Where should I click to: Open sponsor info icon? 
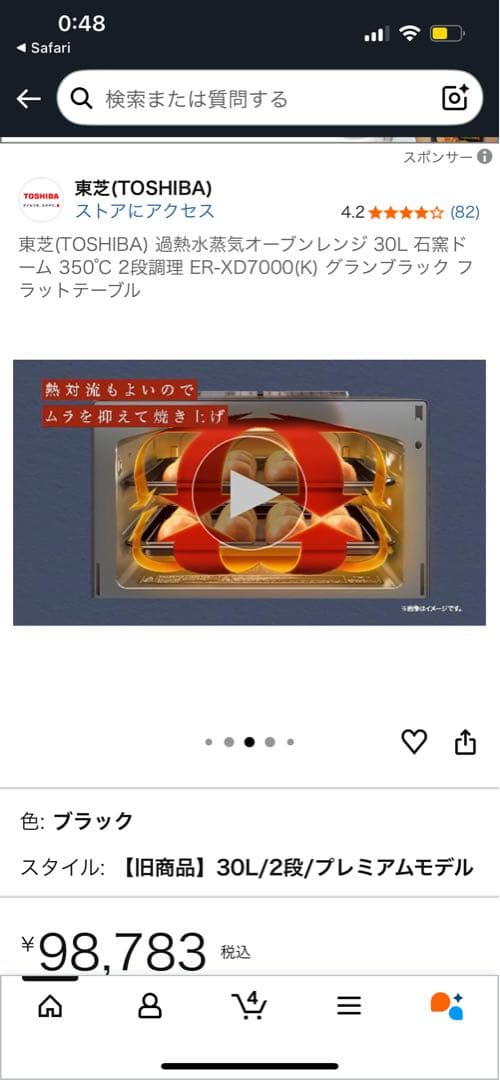(485, 157)
